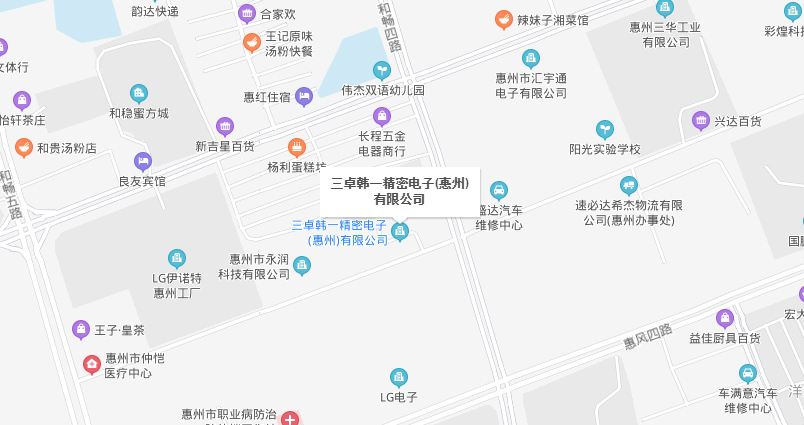Tap the 长程五金电器商行 marker
This screenshot has height=425, width=804.
pyautogui.click(x=382, y=116)
